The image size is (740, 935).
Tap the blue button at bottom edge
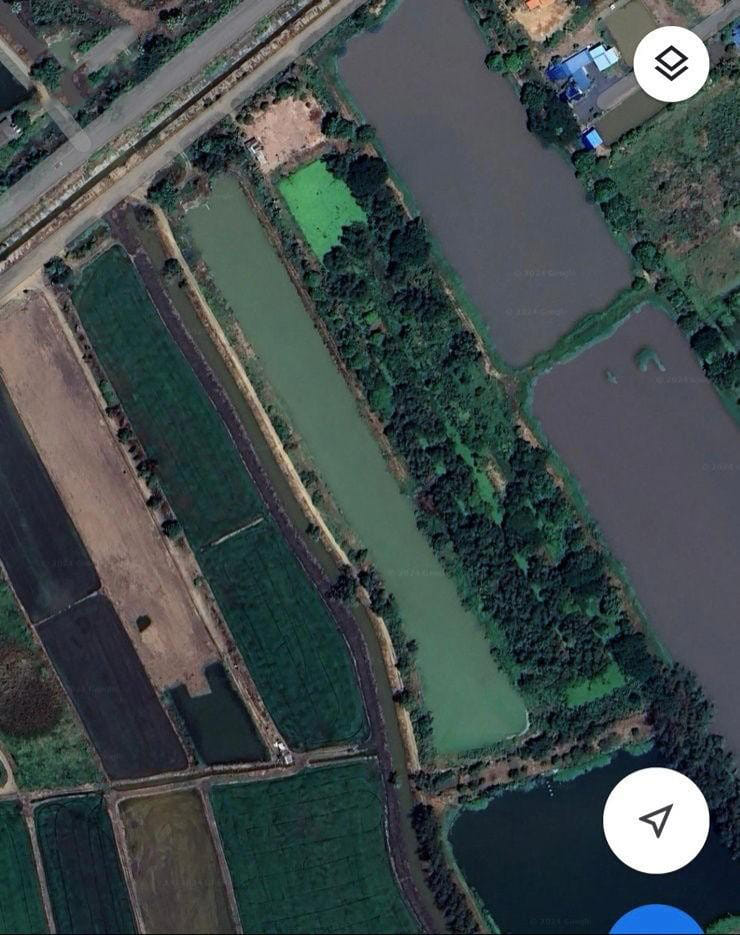tap(656, 922)
